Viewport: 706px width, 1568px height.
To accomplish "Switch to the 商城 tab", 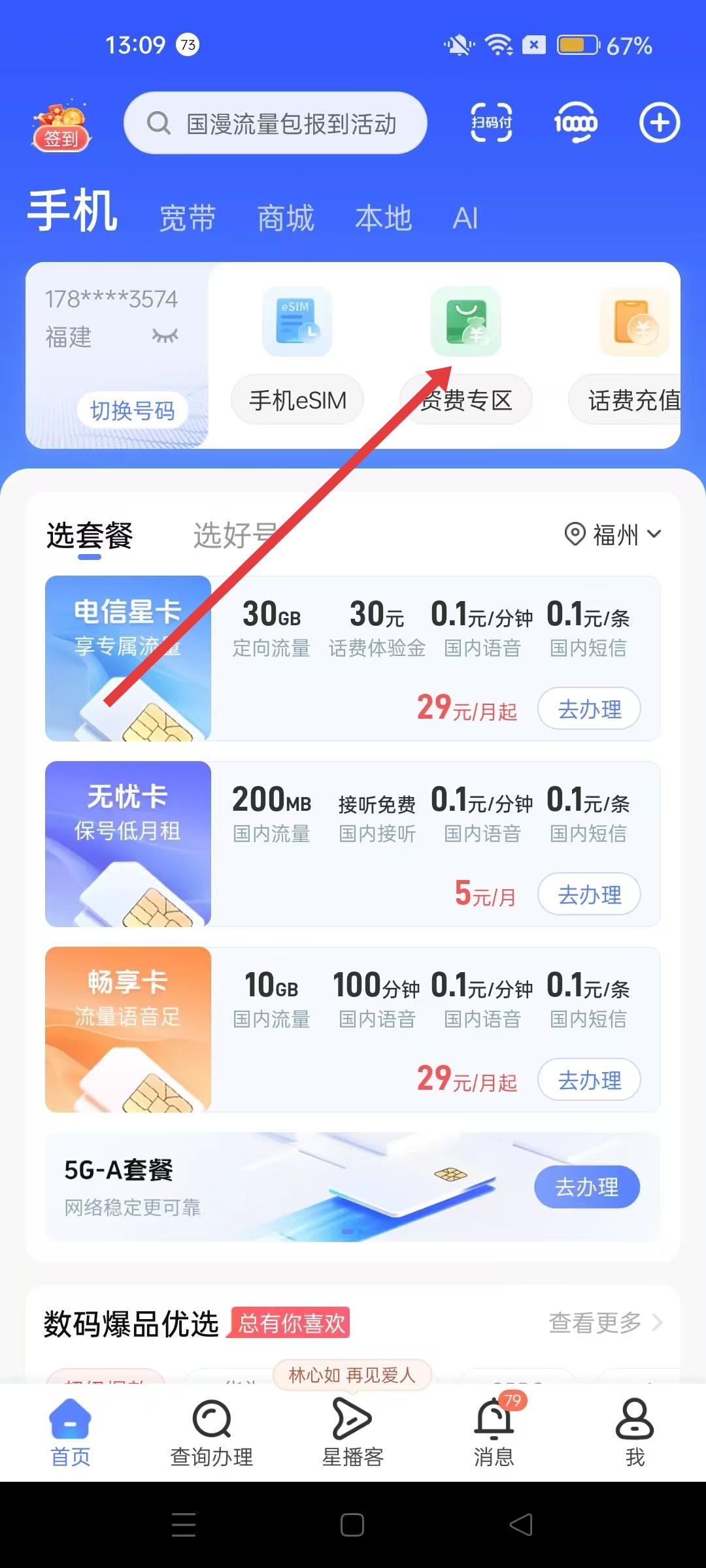I will click(286, 218).
